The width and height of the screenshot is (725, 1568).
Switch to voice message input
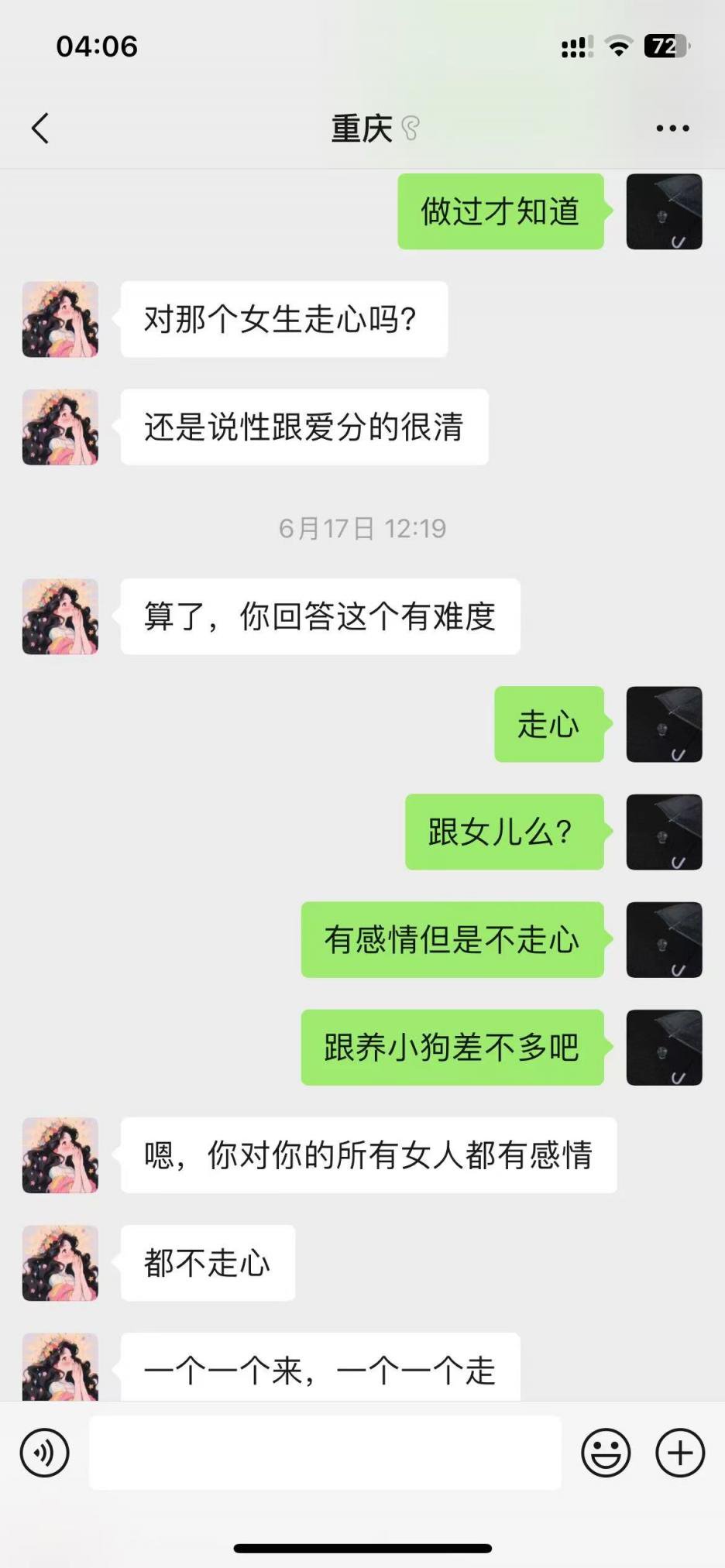(45, 1453)
